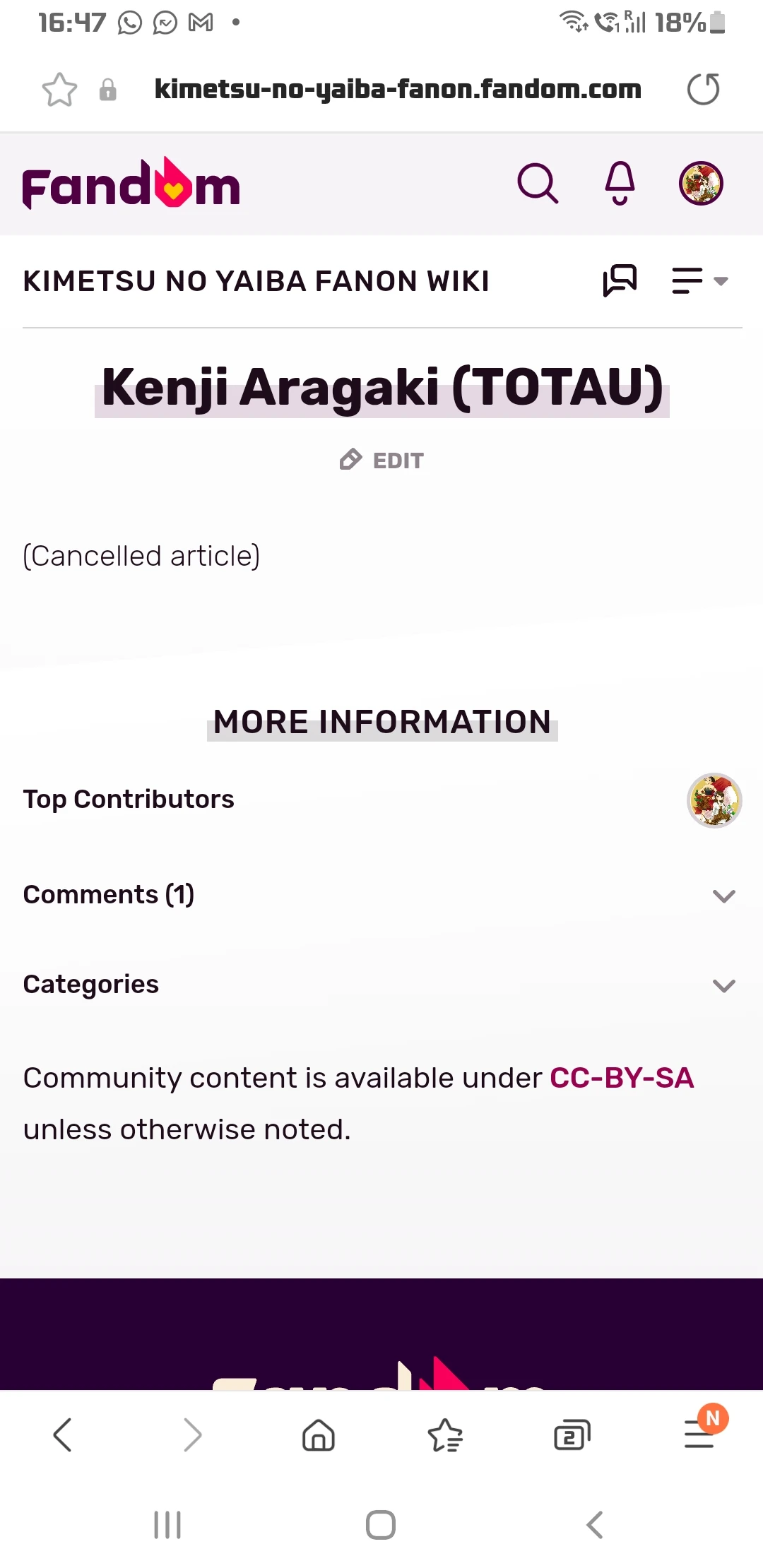Open the Fandom home logo link
763x1568 pixels.
pos(131,185)
